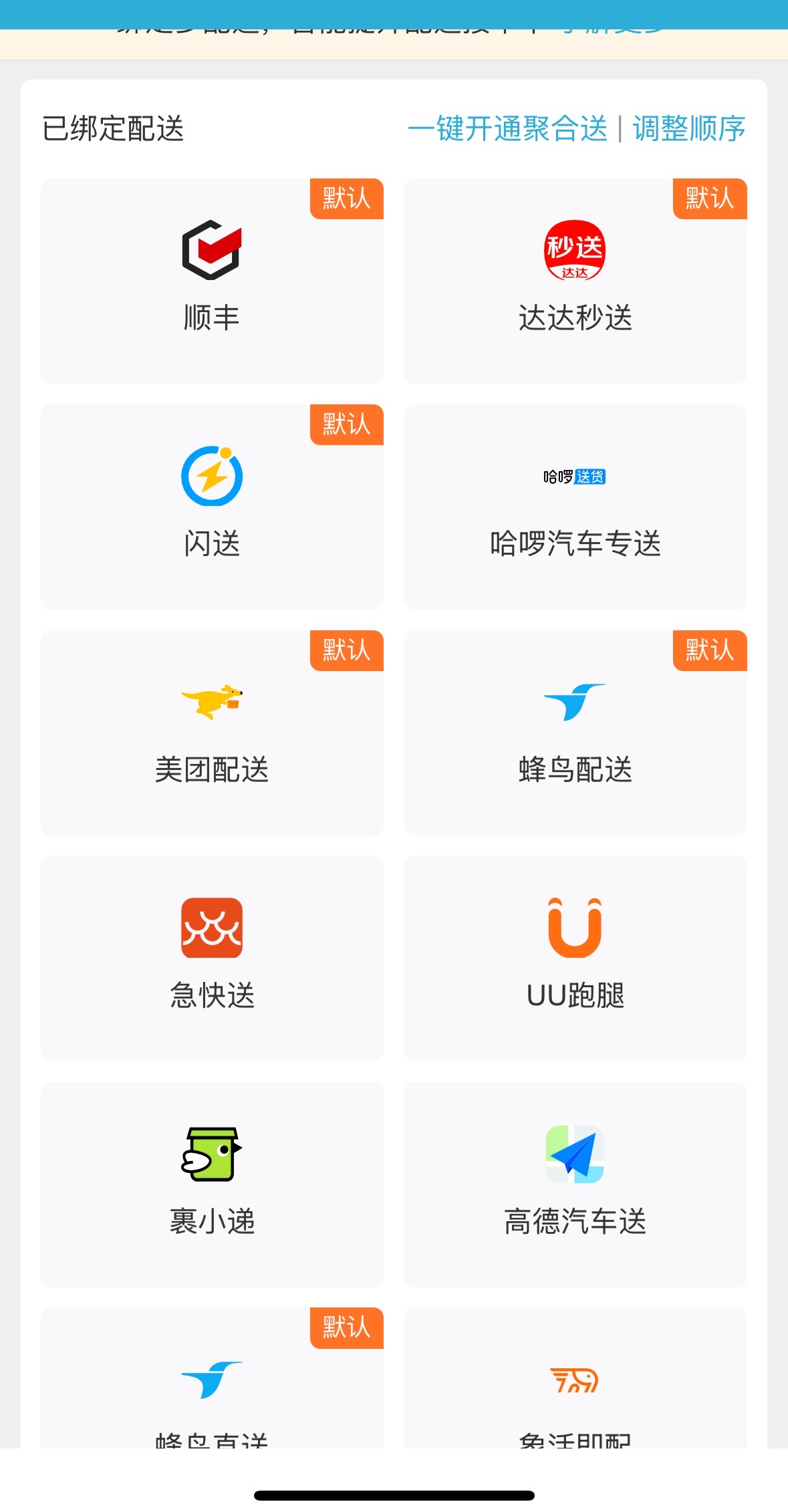View the UU跑腿 delivery card
788x1512 pixels.
pyautogui.click(x=575, y=958)
